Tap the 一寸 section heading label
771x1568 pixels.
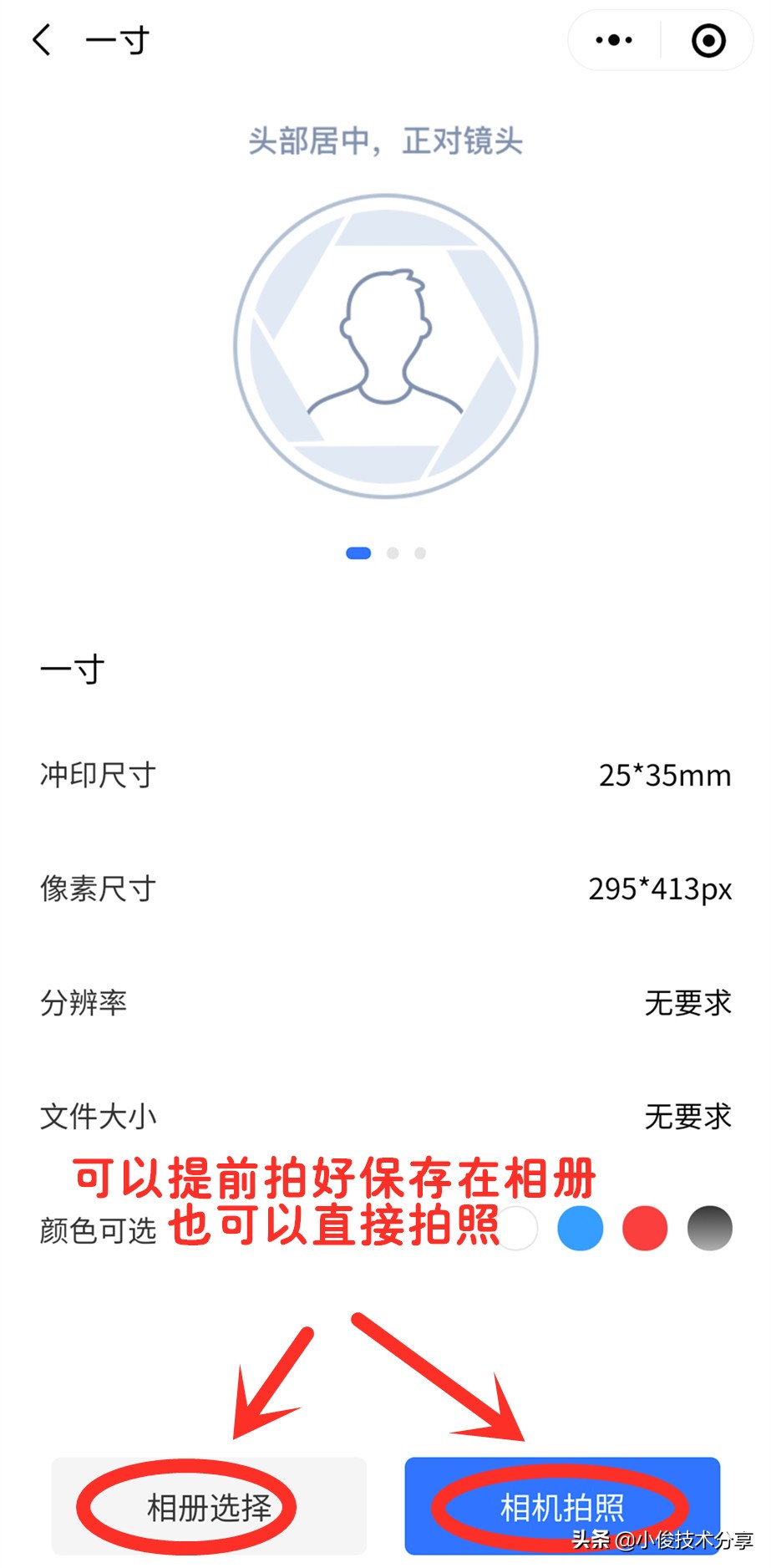tap(70, 669)
